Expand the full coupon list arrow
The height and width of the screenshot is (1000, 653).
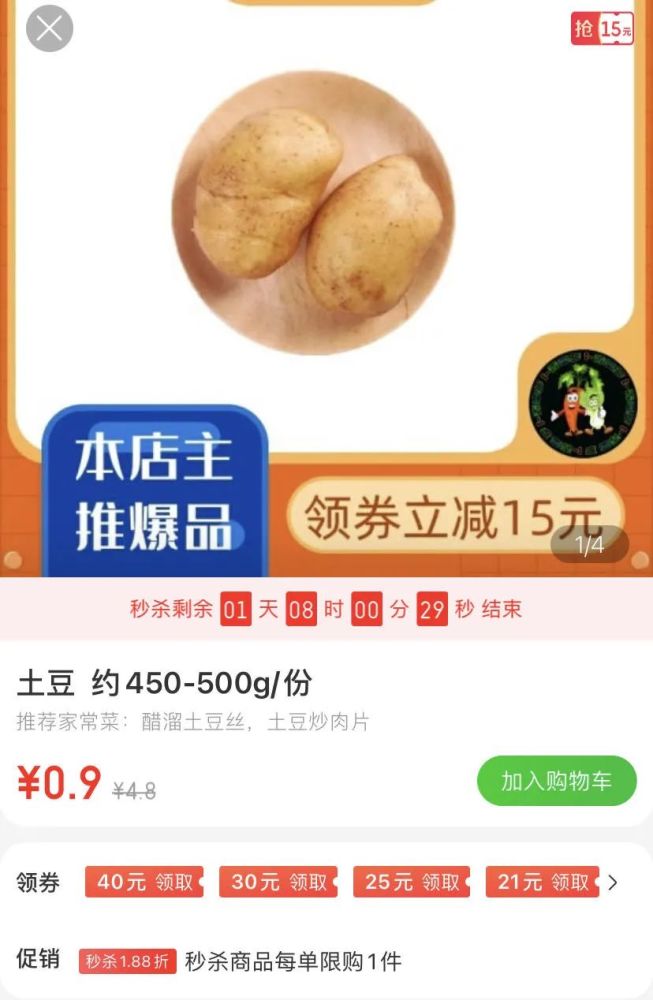(614, 882)
